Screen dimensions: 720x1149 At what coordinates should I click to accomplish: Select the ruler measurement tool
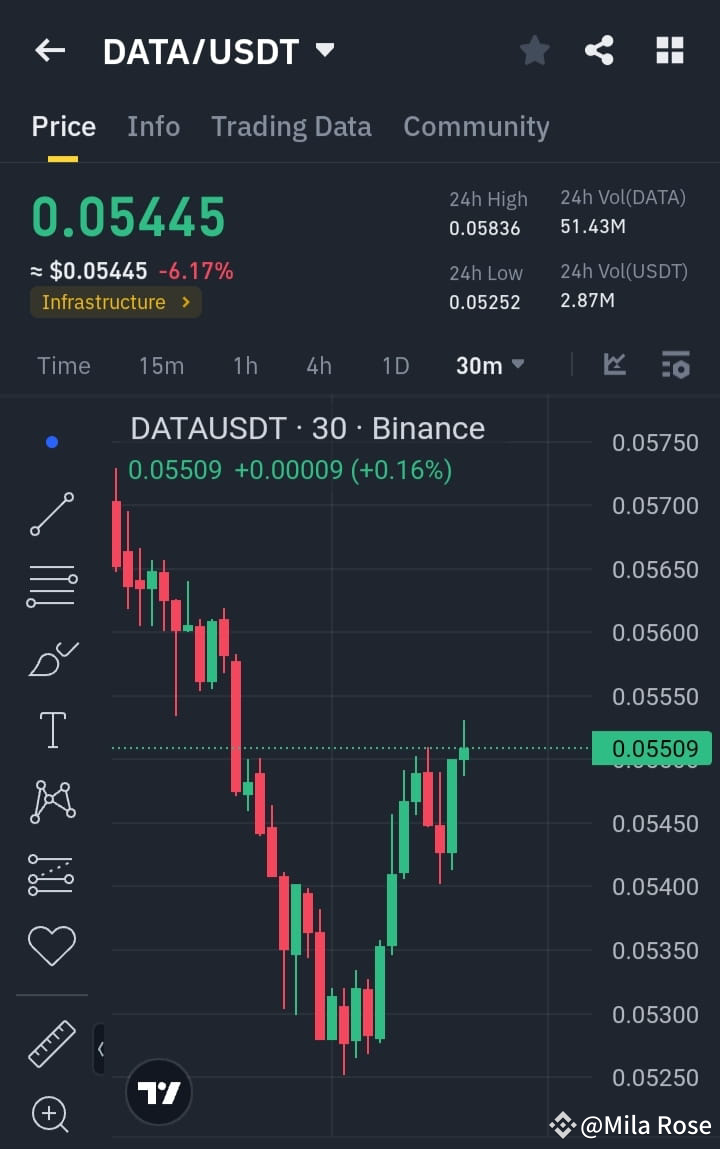coord(51,1043)
